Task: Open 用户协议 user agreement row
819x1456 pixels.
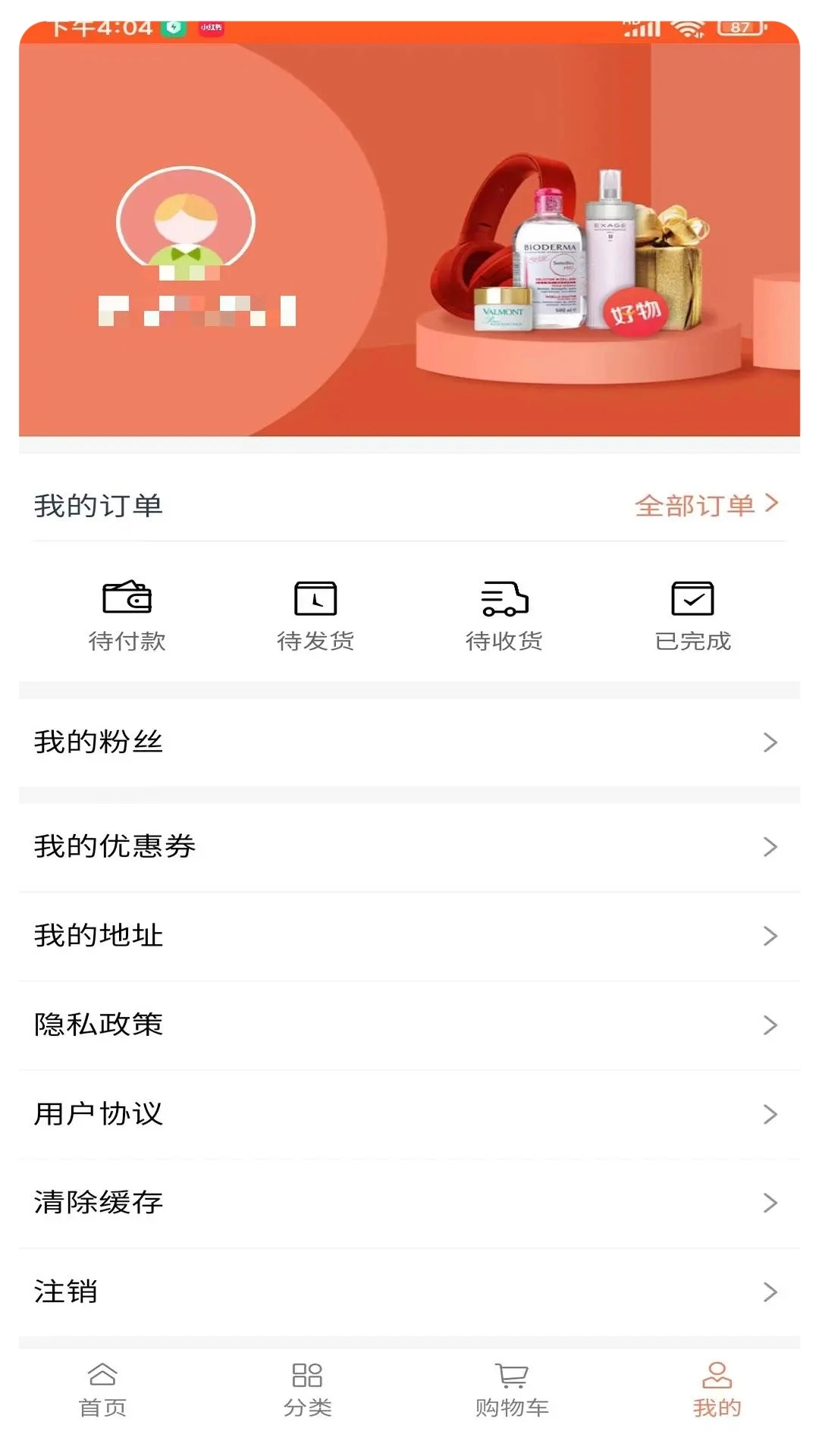Action: click(x=409, y=1113)
